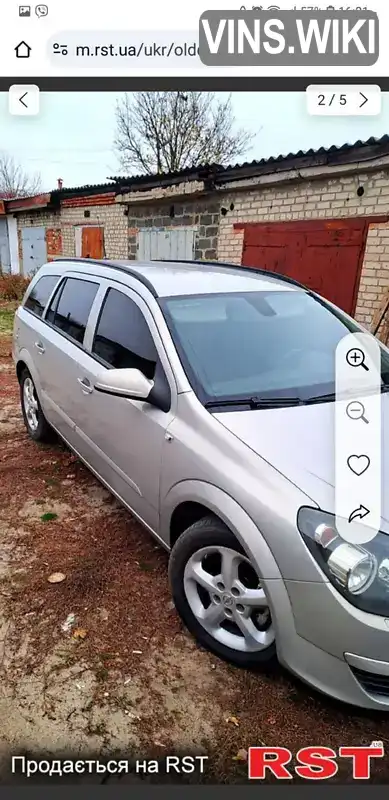
Task: View site information for m.rst.ua
Action: point(60,49)
